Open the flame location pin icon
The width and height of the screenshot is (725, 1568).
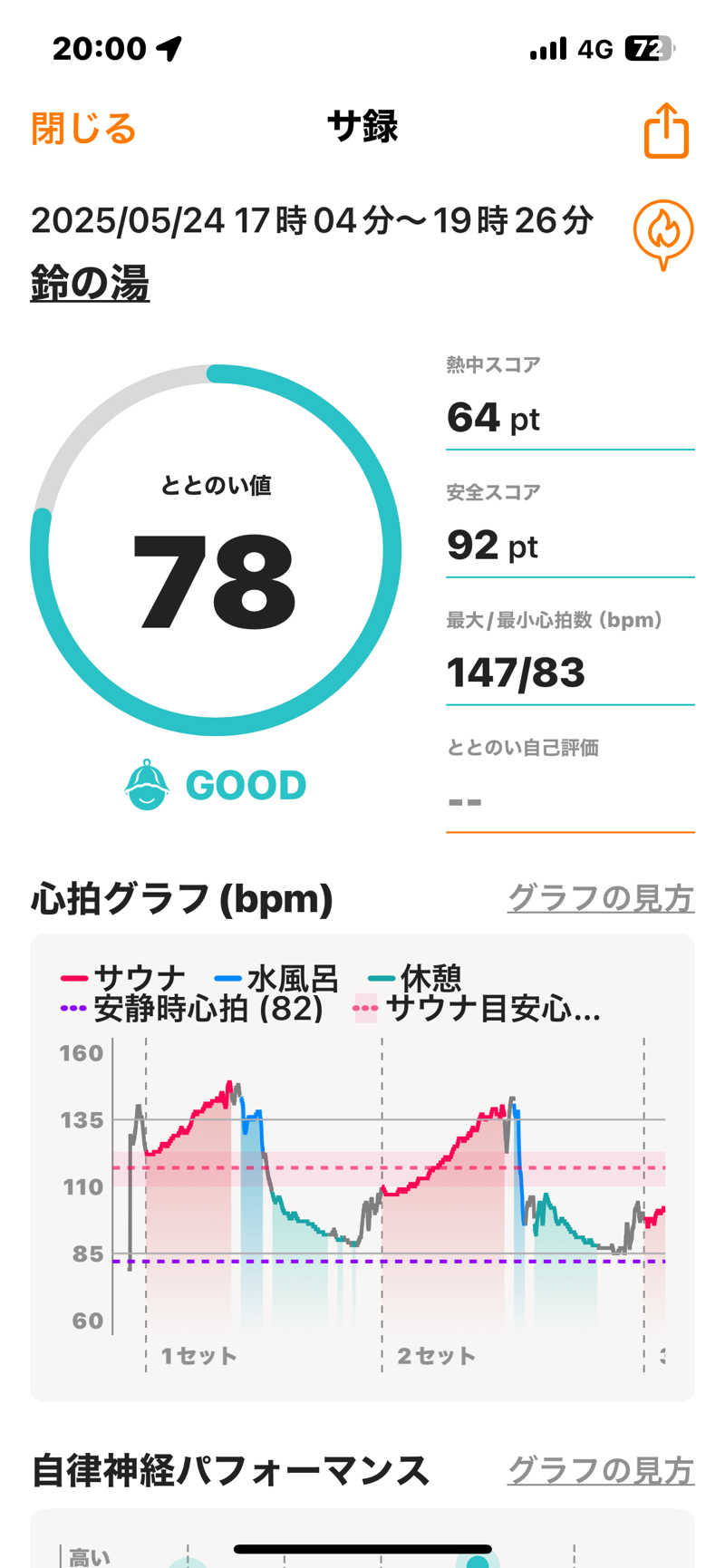[x=663, y=235]
